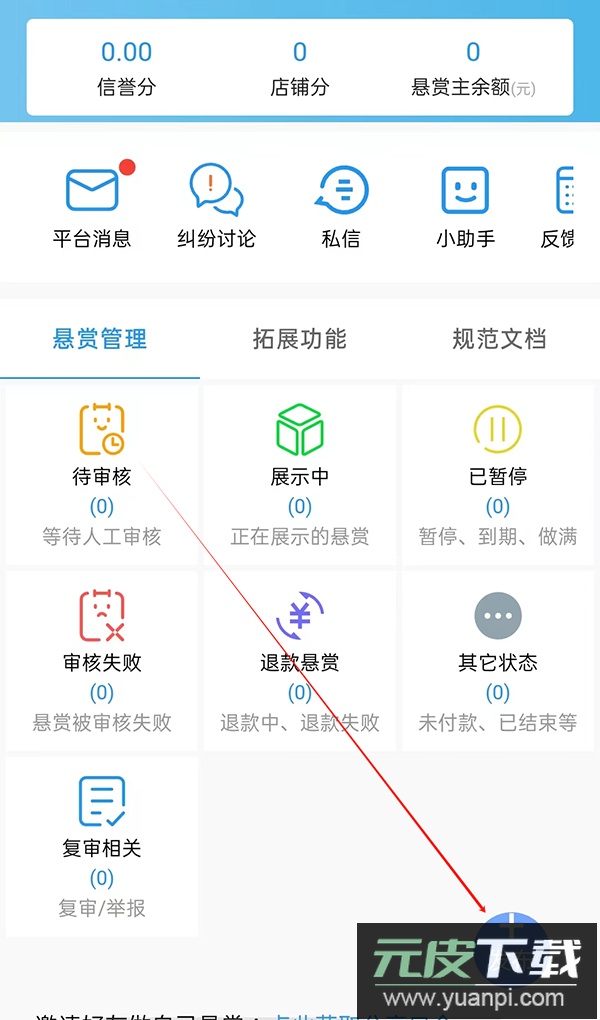The image size is (600, 1020).
Task: Open 已暂停 paused bounties
Action: click(x=498, y=474)
